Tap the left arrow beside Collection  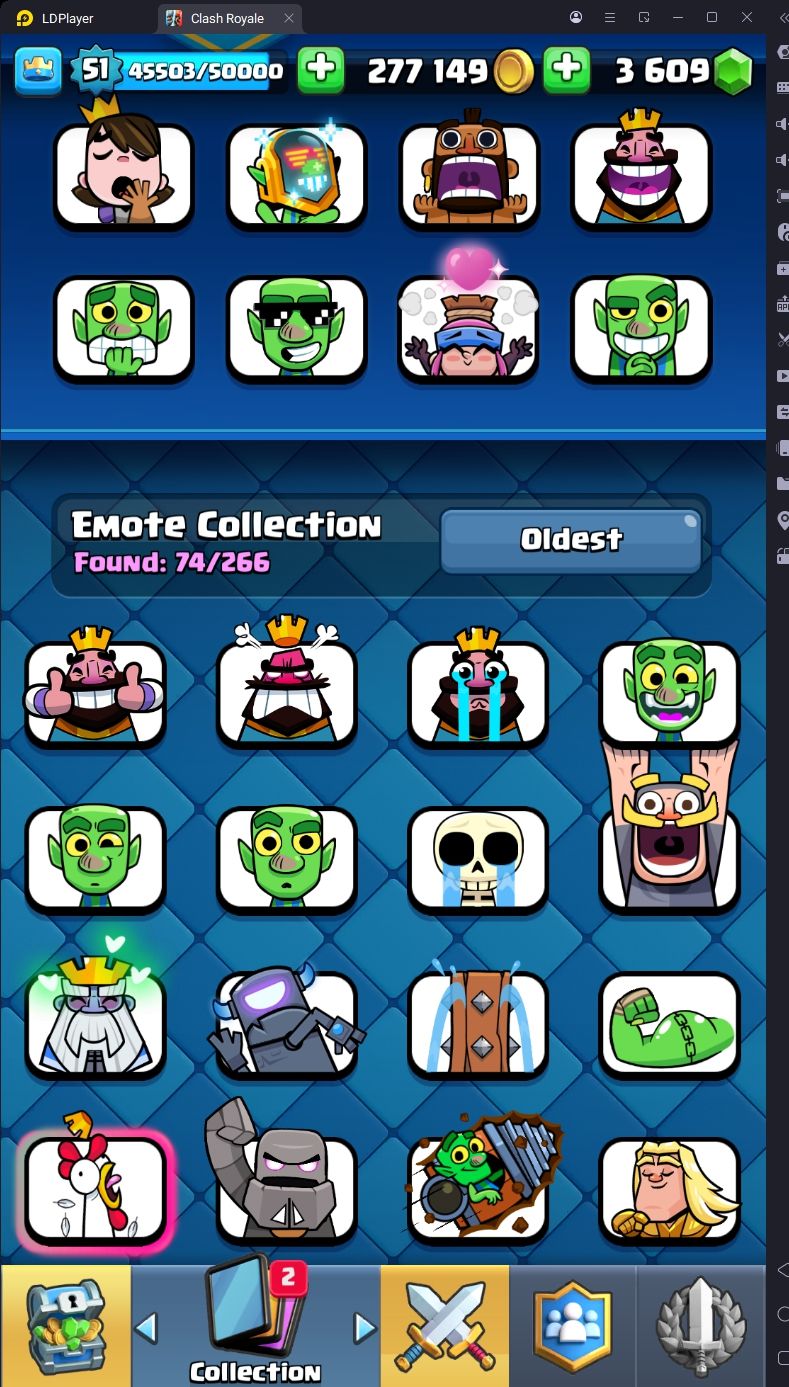coord(146,1328)
